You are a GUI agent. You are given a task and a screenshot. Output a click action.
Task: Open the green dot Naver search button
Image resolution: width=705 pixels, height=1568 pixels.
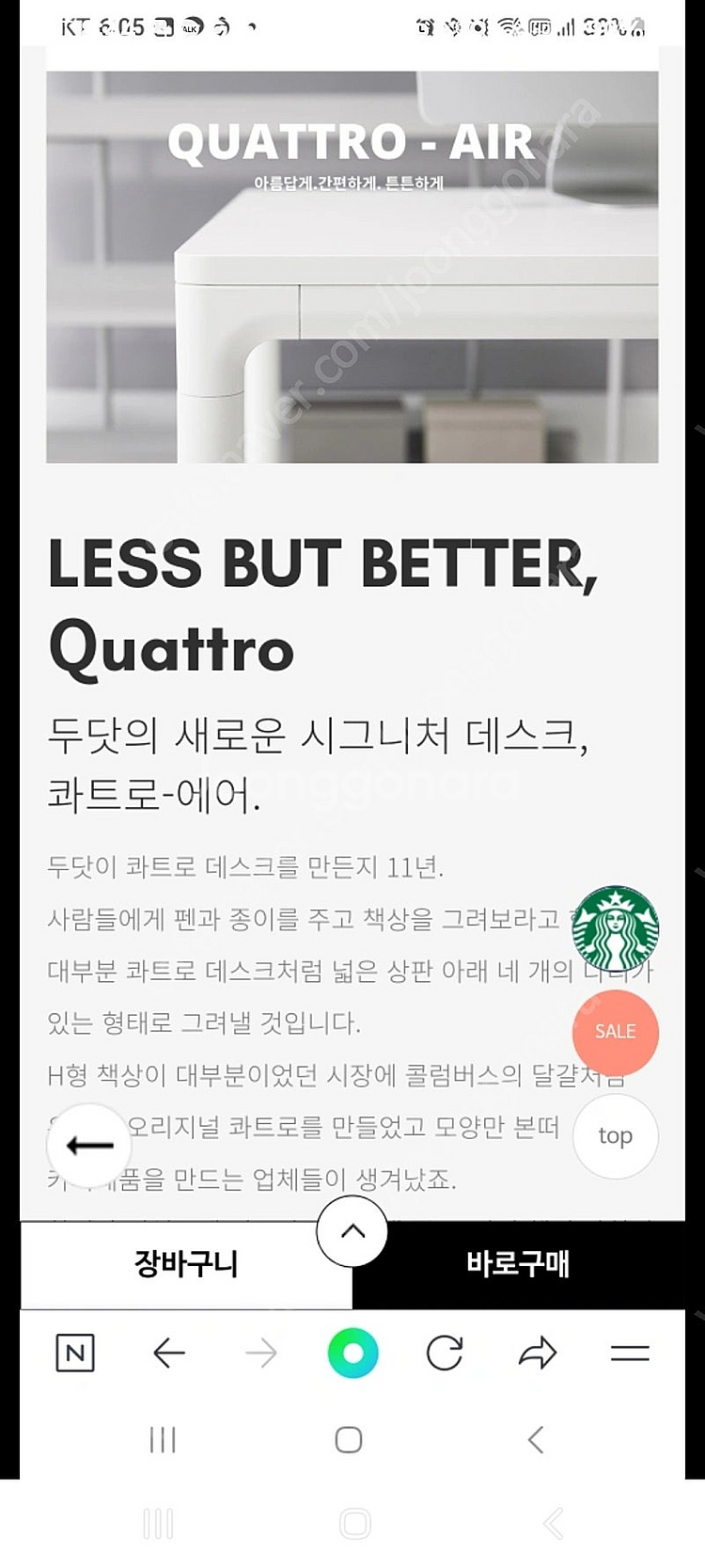[352, 1354]
